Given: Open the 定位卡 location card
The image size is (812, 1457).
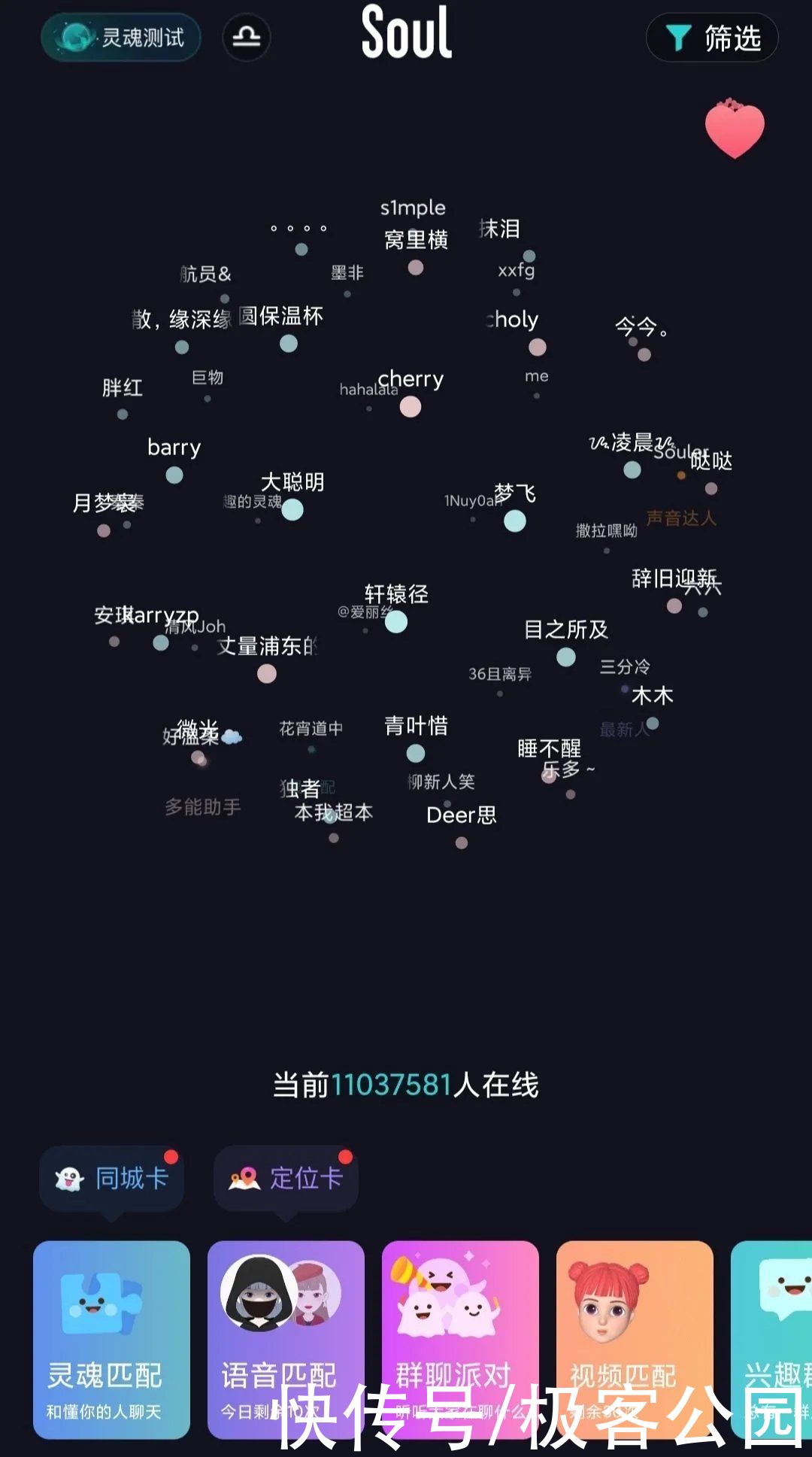Looking at the screenshot, I should 286,1178.
